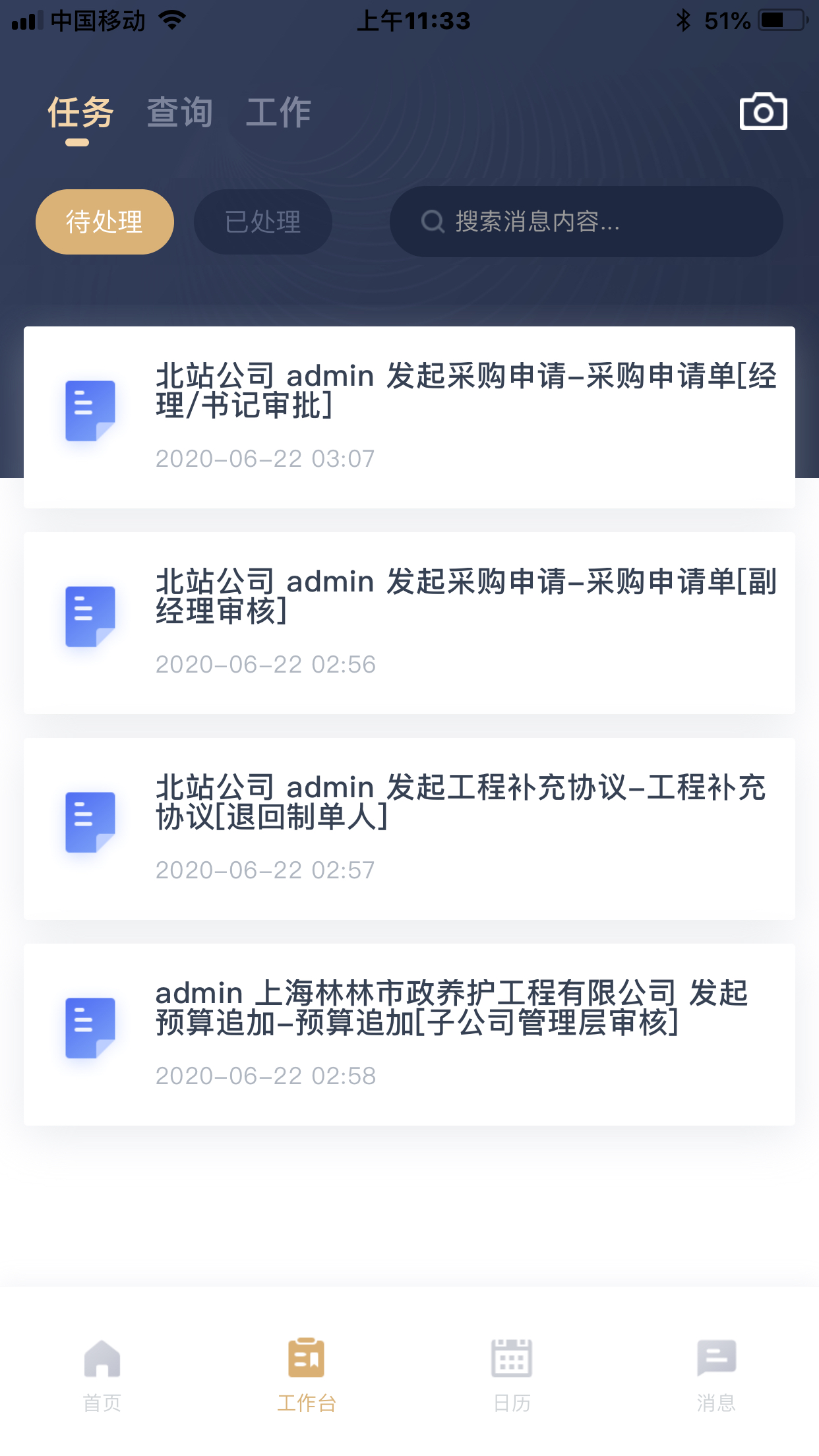Open the camera icon
The width and height of the screenshot is (819, 1456).
(x=763, y=111)
